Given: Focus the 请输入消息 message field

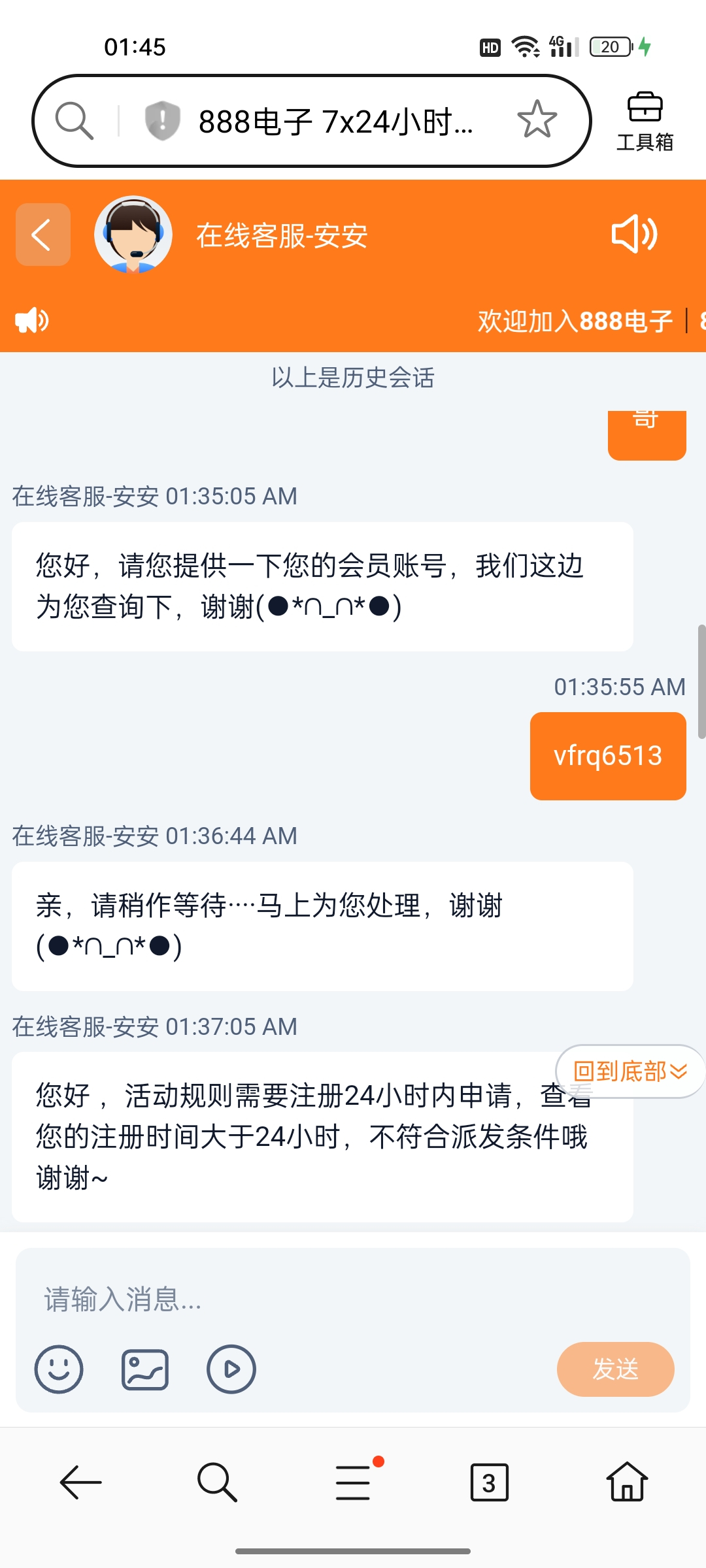Looking at the screenshot, I should pyautogui.click(x=353, y=1299).
